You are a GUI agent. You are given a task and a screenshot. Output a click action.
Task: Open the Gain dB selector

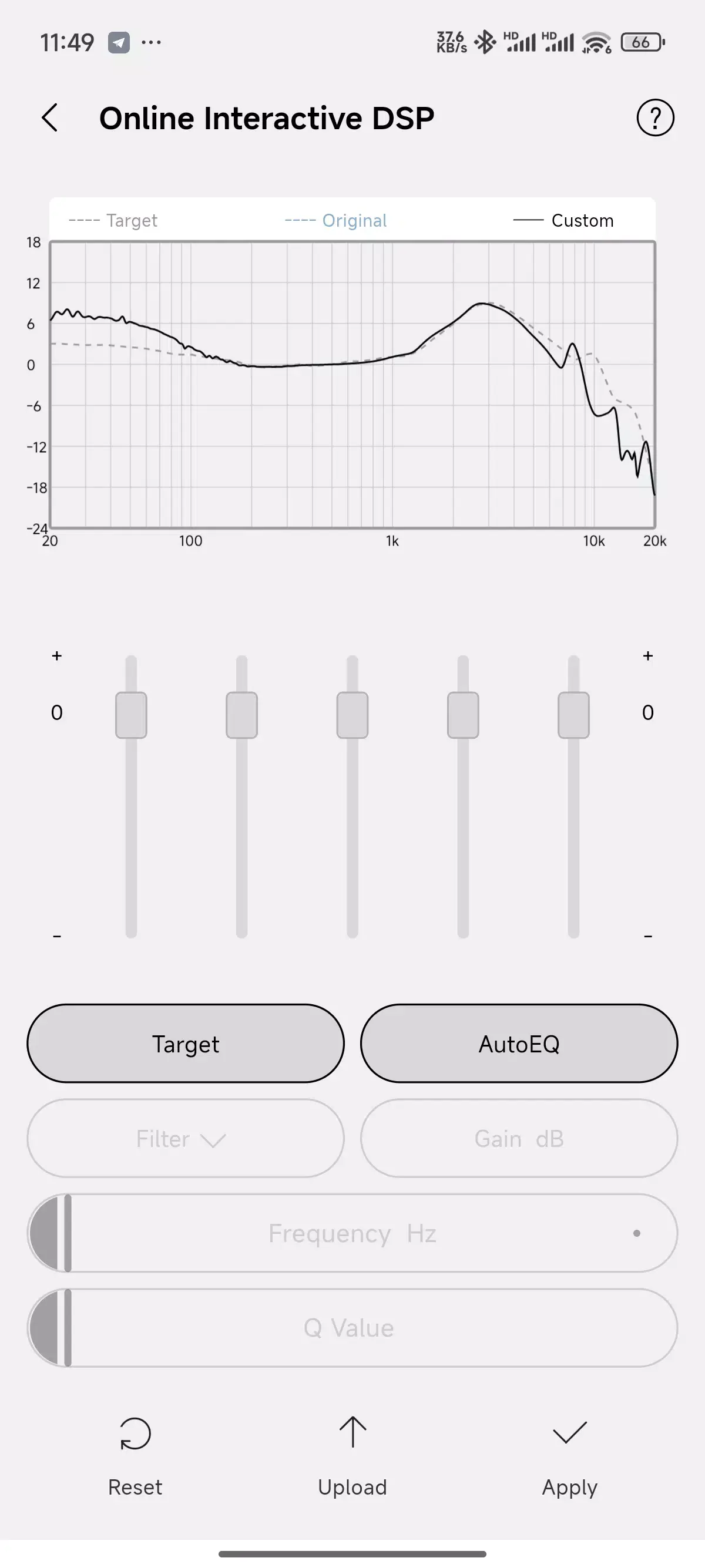pos(521,1138)
